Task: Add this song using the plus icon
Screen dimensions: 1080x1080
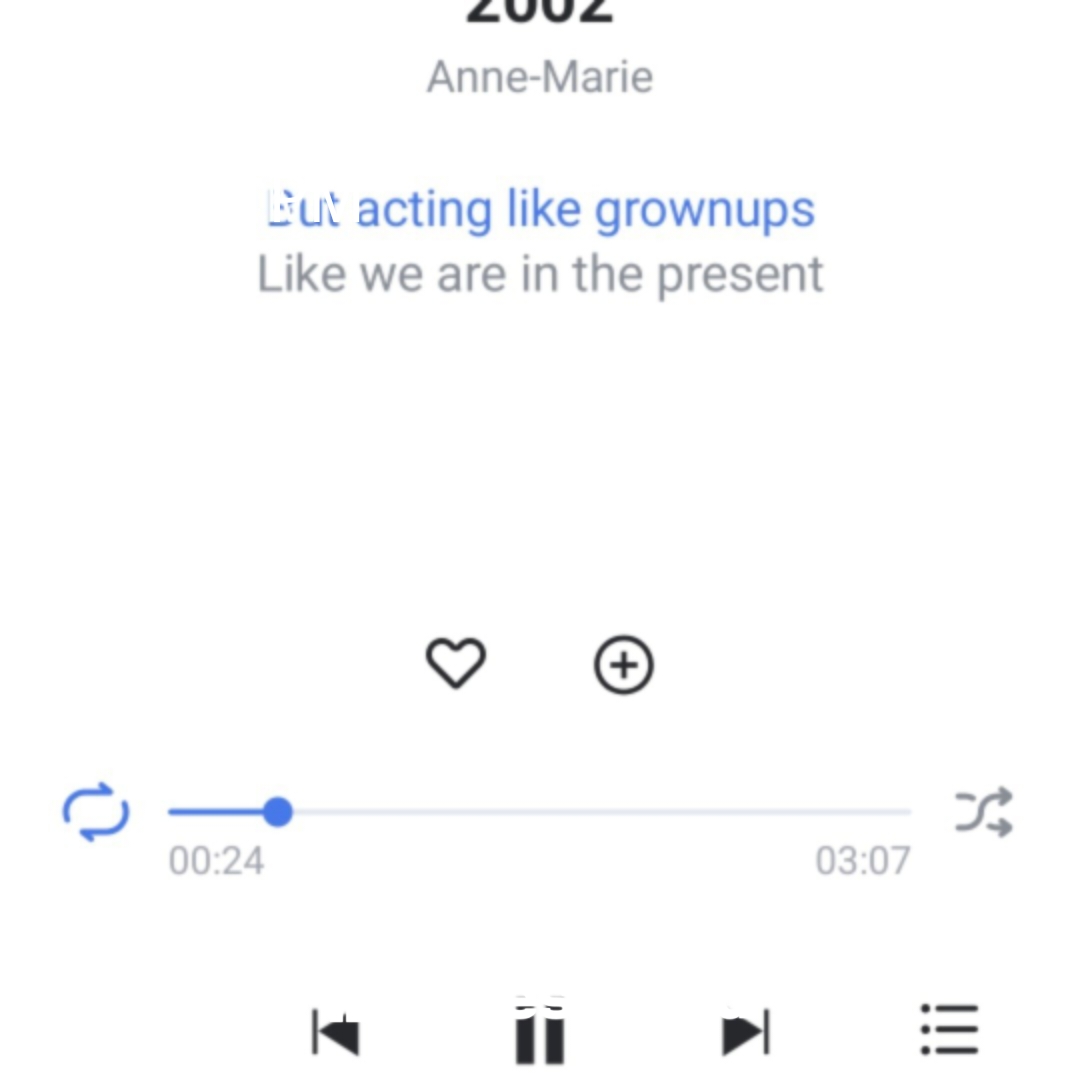Action: click(624, 666)
